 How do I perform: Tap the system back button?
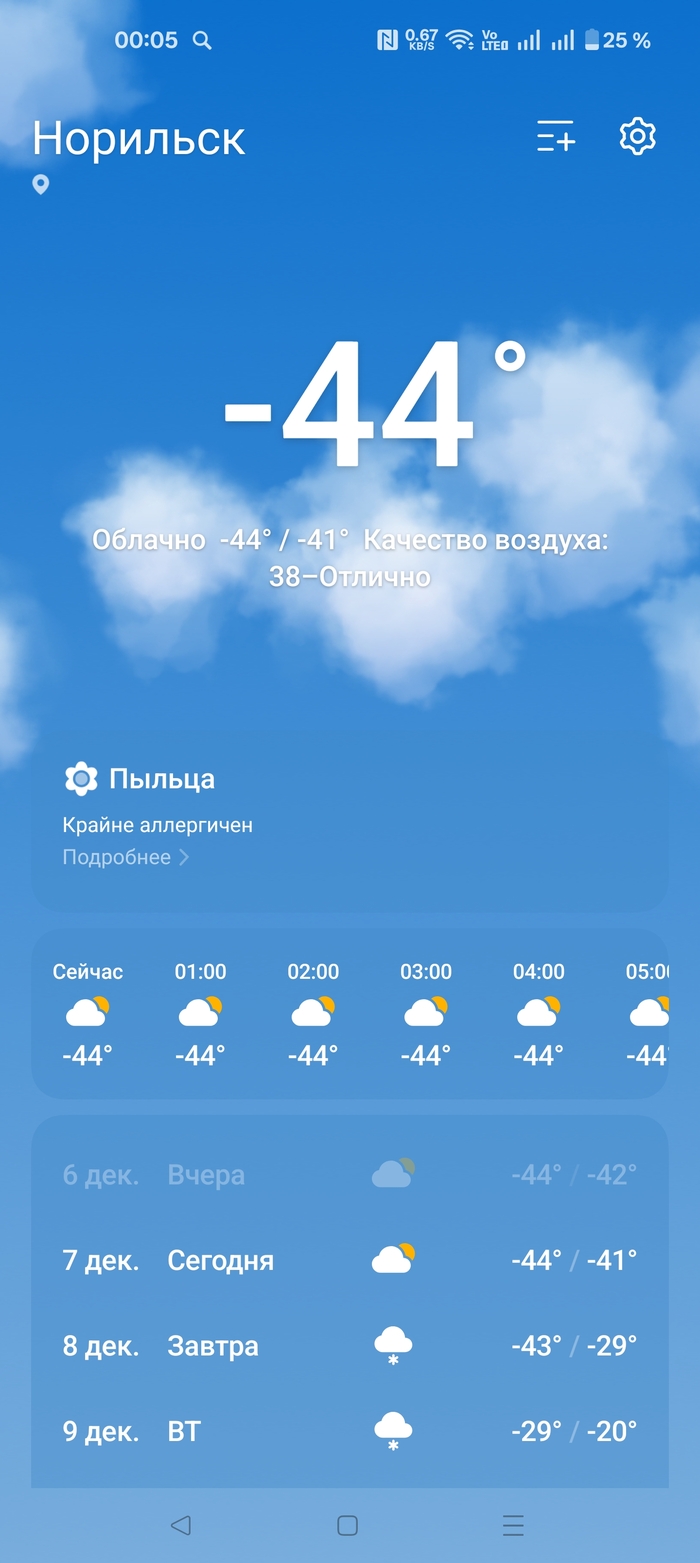(x=181, y=1524)
